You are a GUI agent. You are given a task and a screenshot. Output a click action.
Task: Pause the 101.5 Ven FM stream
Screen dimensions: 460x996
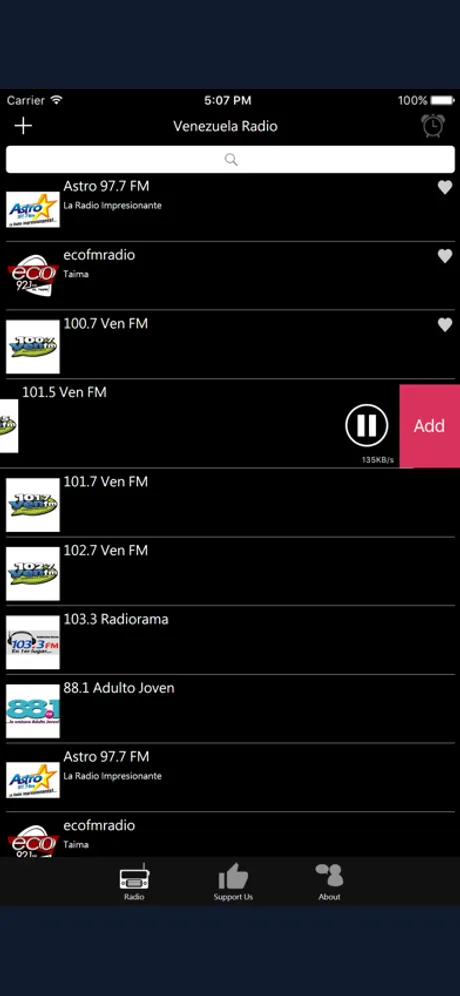click(367, 425)
